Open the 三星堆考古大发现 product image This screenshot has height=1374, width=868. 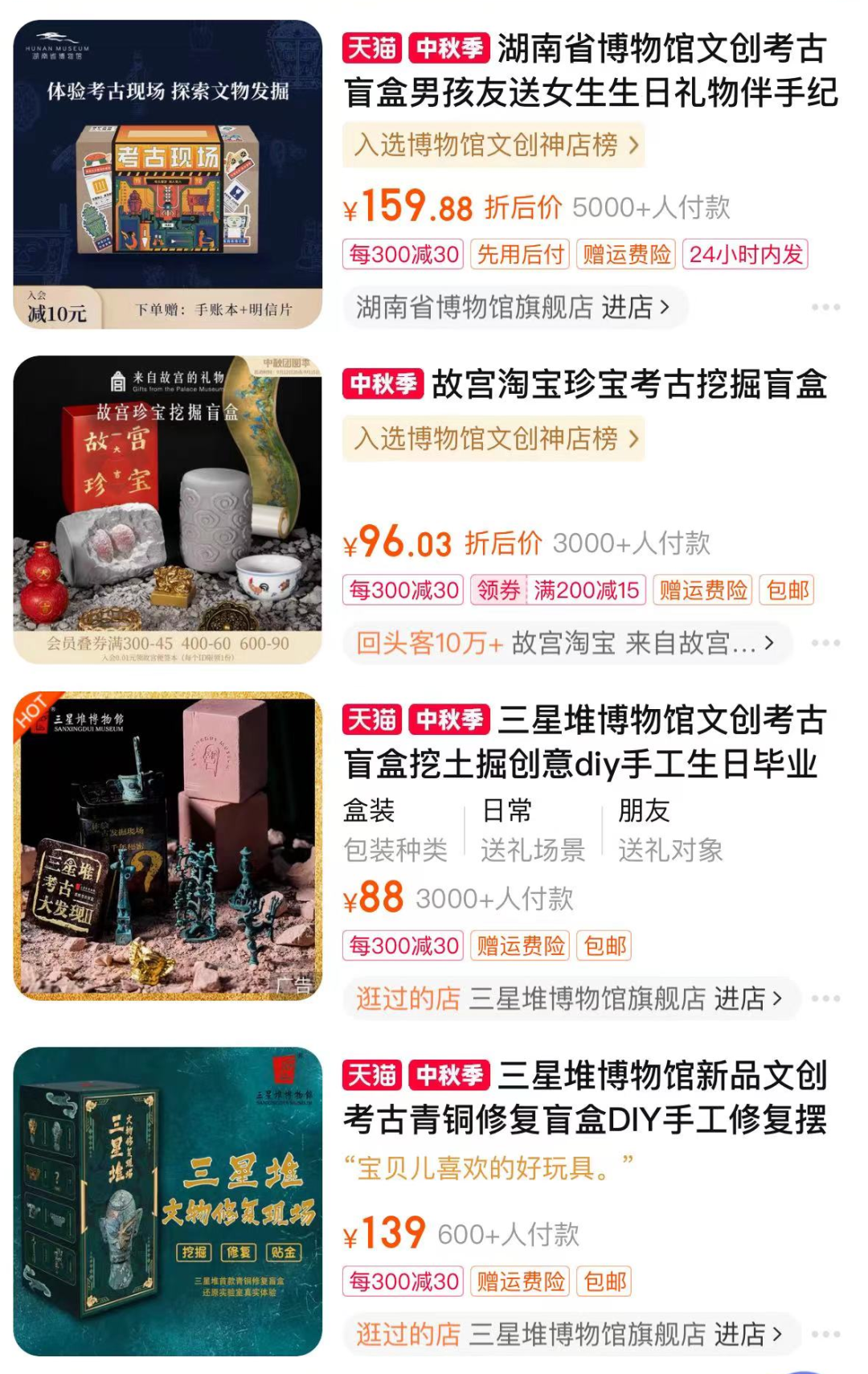click(x=167, y=846)
